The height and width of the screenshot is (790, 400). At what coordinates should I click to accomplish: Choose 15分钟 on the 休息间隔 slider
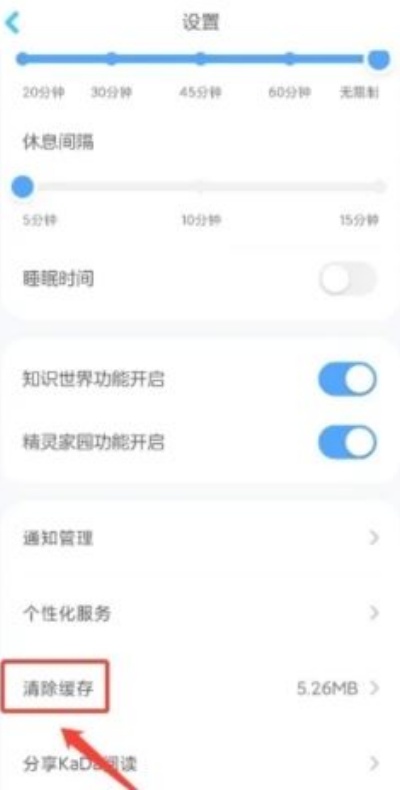379,187
